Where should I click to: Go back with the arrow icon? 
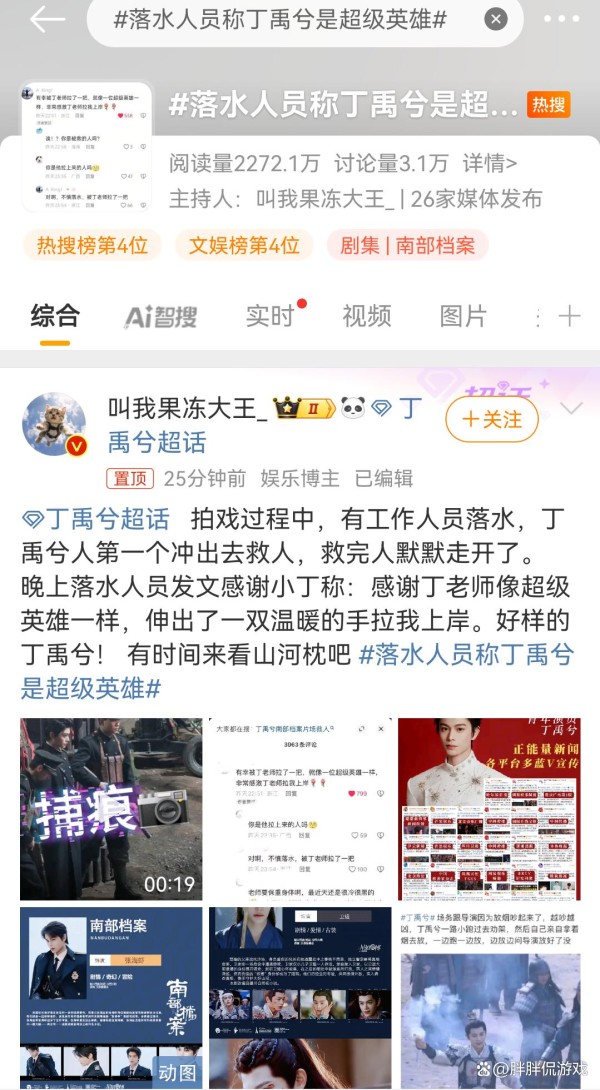click(47, 20)
